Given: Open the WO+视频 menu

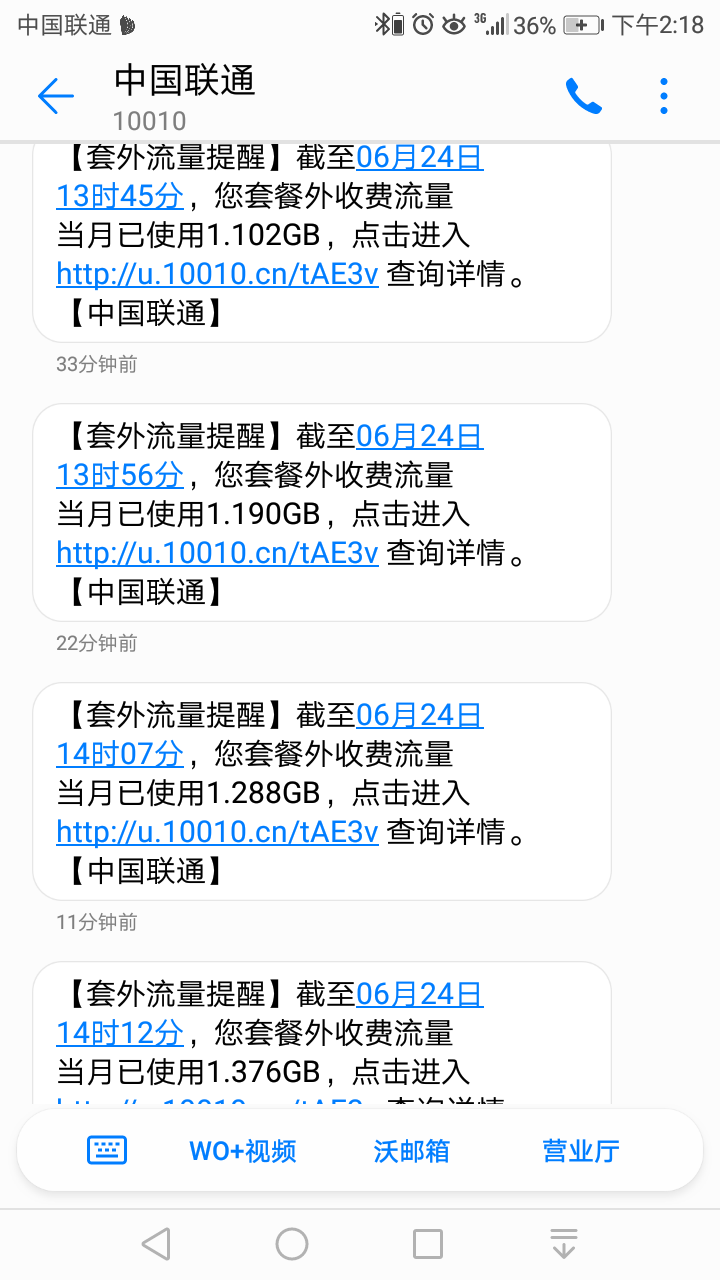Looking at the screenshot, I should pyautogui.click(x=243, y=1151).
